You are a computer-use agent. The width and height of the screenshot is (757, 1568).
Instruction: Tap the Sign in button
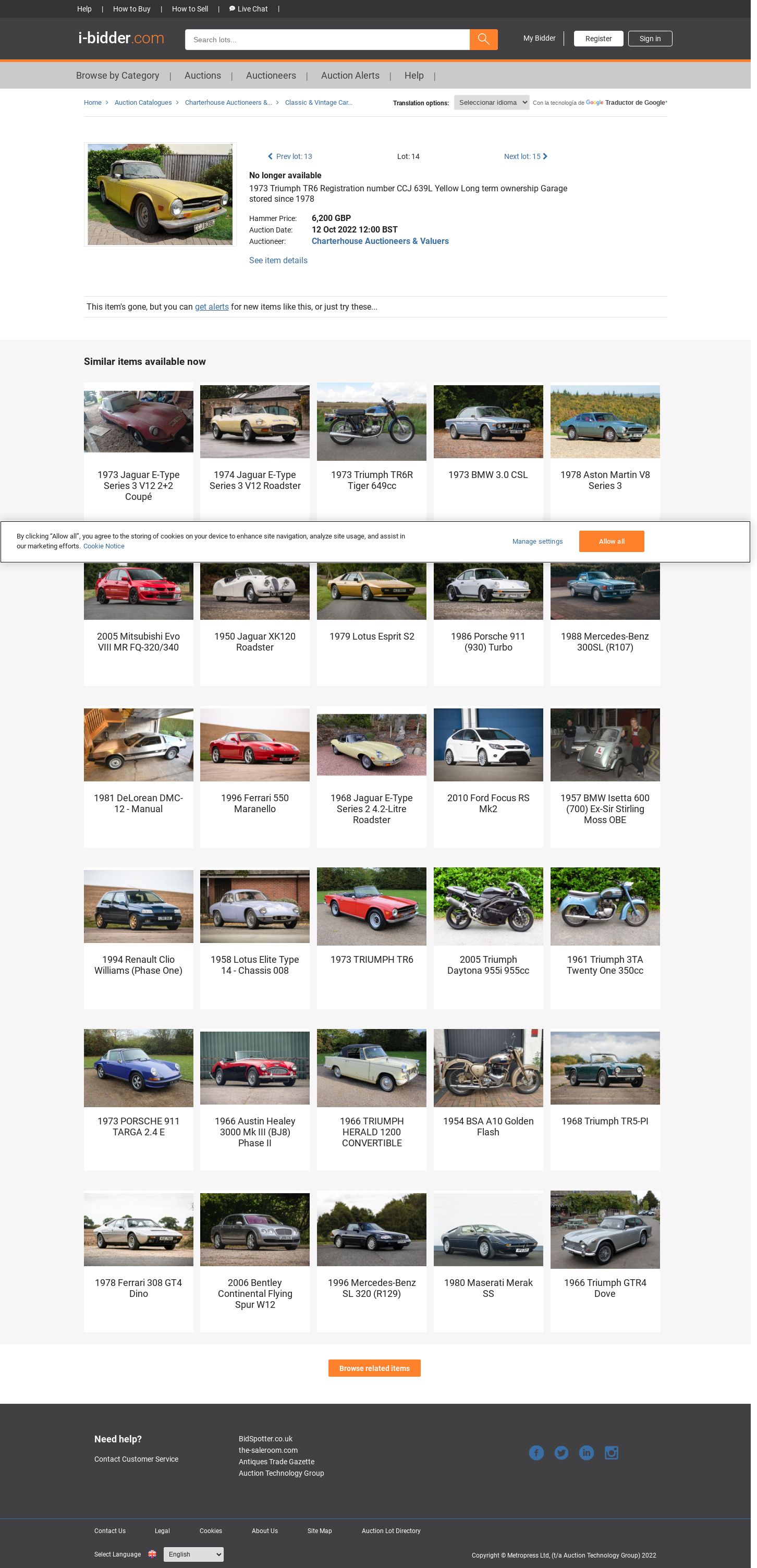(649, 39)
